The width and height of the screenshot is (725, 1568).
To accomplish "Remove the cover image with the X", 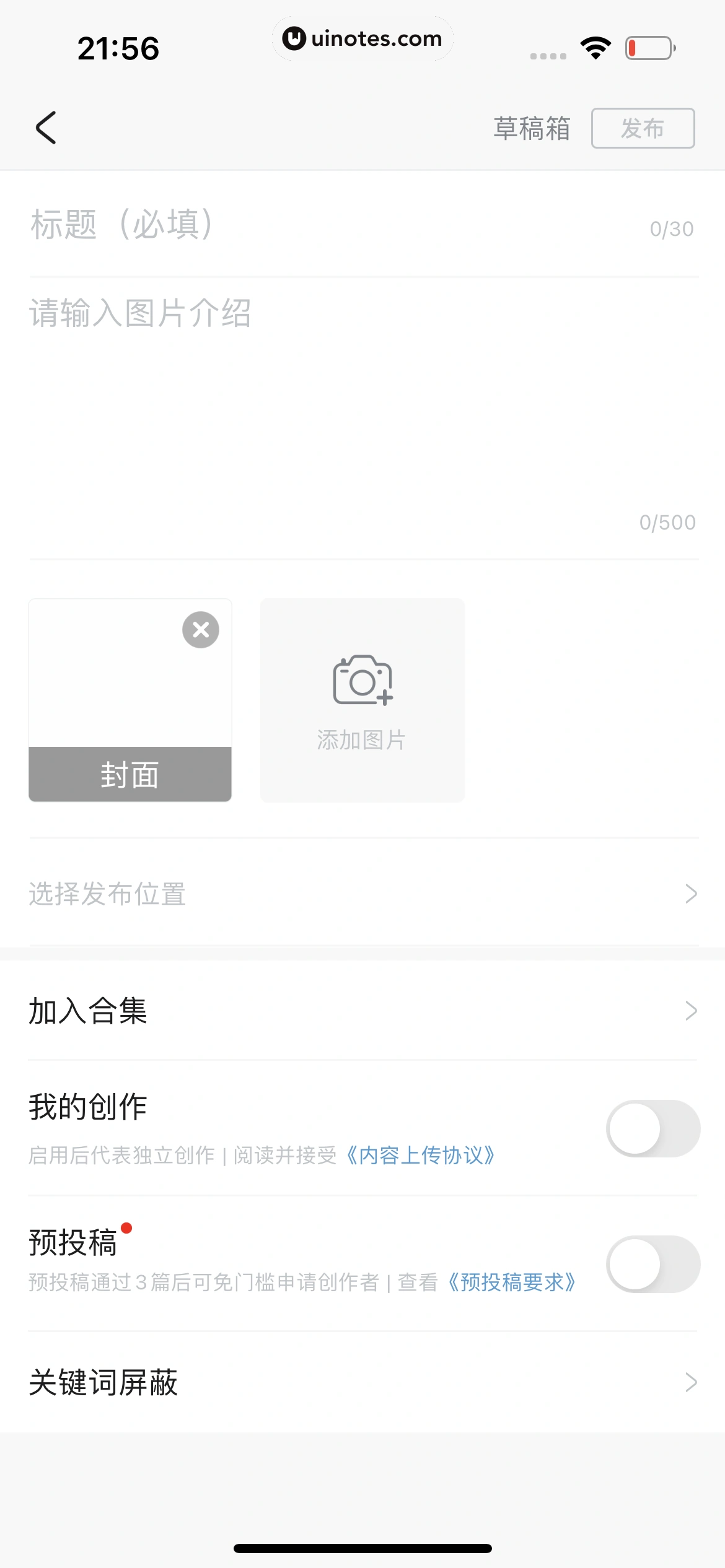I will tap(201, 630).
